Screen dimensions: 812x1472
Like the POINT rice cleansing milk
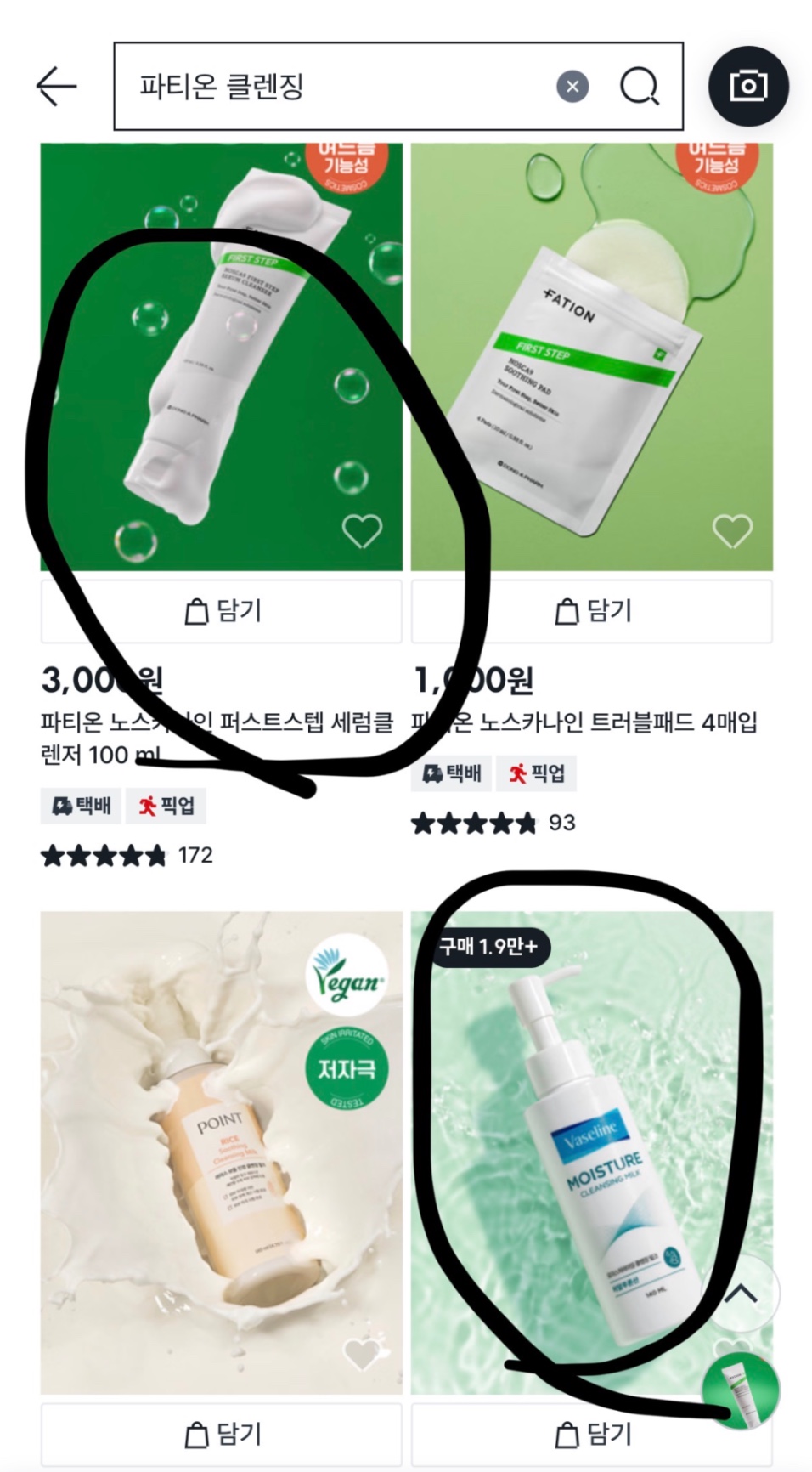click(x=362, y=1353)
